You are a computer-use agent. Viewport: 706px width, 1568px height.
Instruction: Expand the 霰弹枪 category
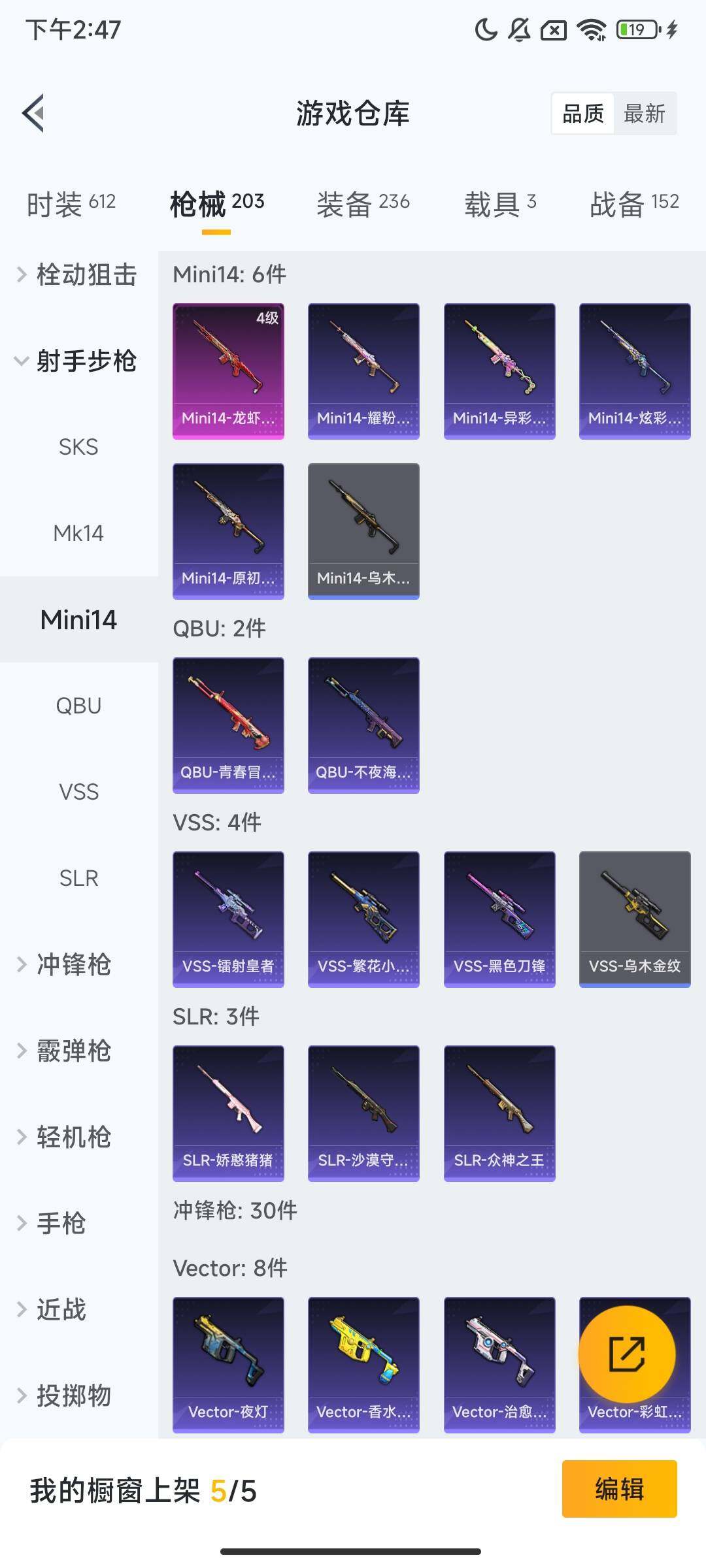[72, 1051]
